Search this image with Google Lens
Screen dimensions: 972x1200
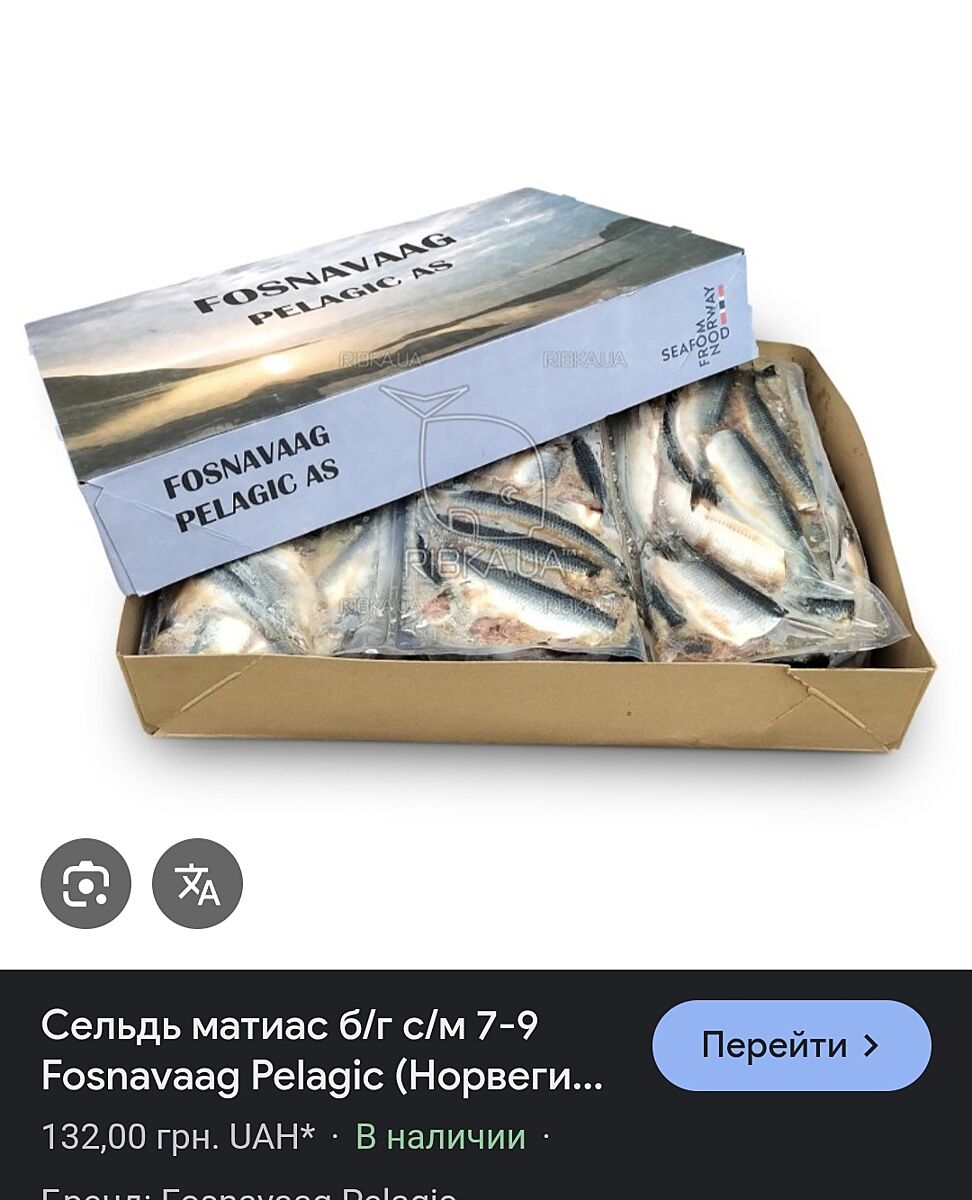pos(86,884)
